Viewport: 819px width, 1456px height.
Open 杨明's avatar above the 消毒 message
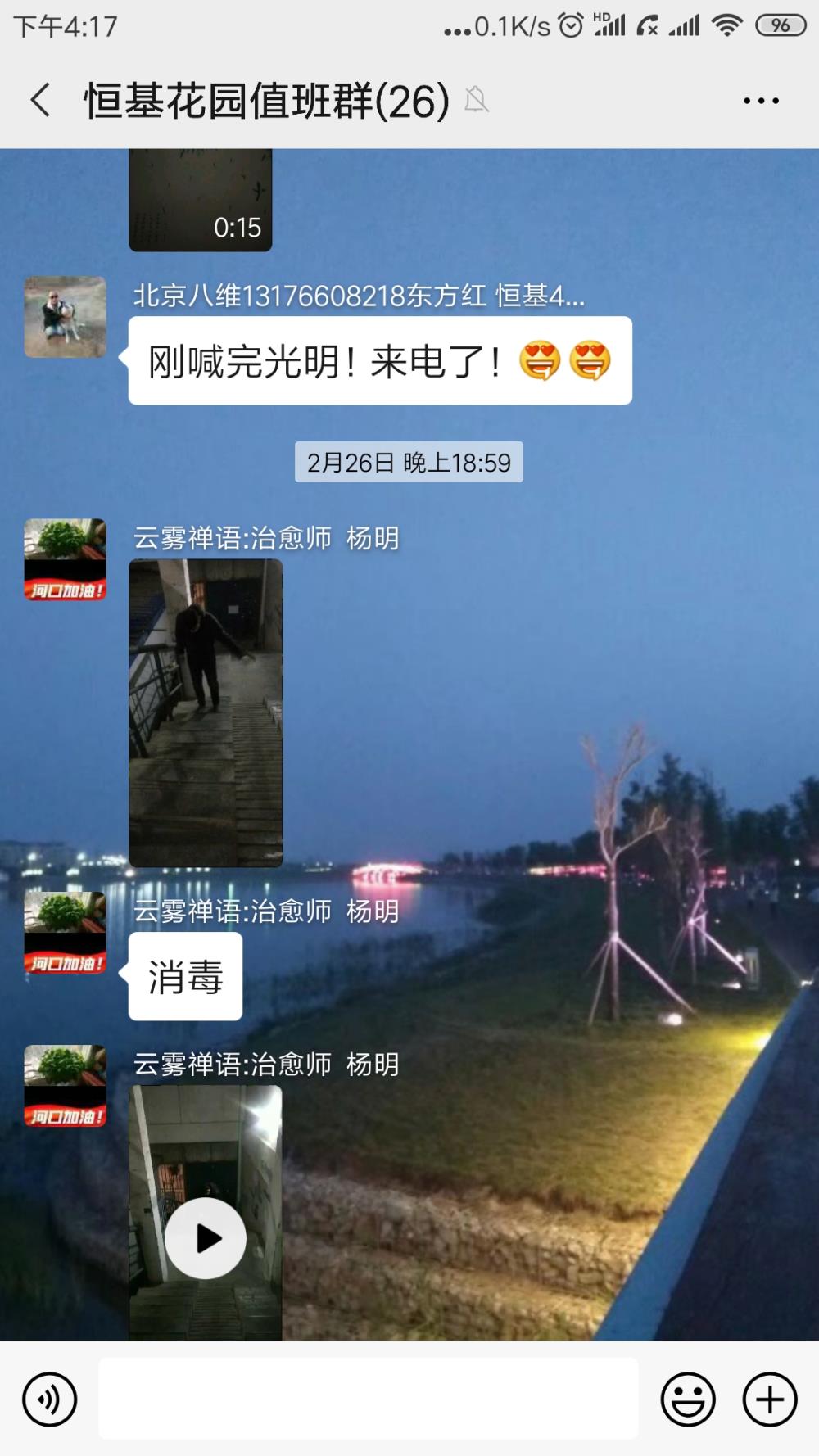66,933
